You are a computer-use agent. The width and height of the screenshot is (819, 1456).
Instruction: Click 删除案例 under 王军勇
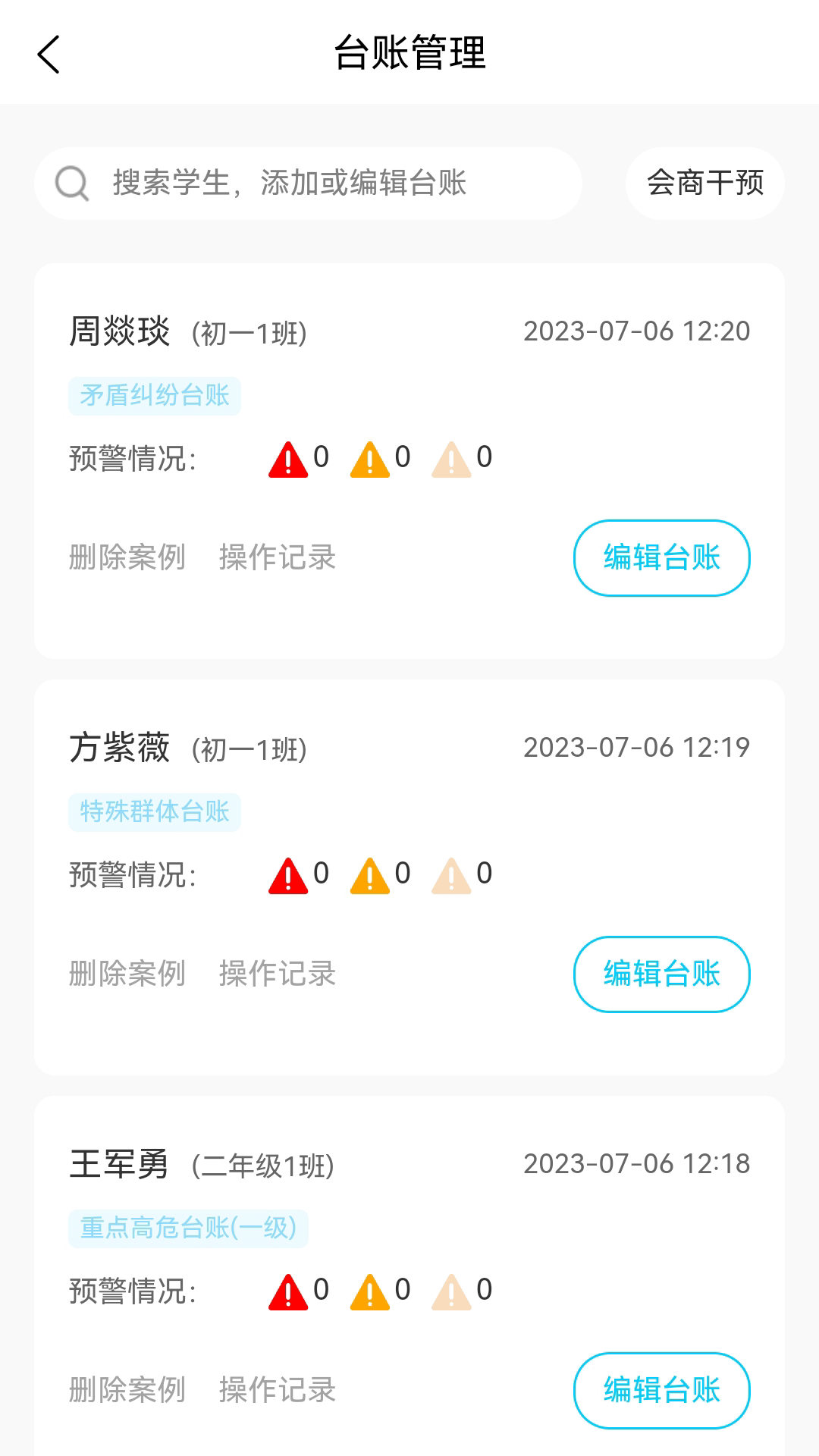127,1390
